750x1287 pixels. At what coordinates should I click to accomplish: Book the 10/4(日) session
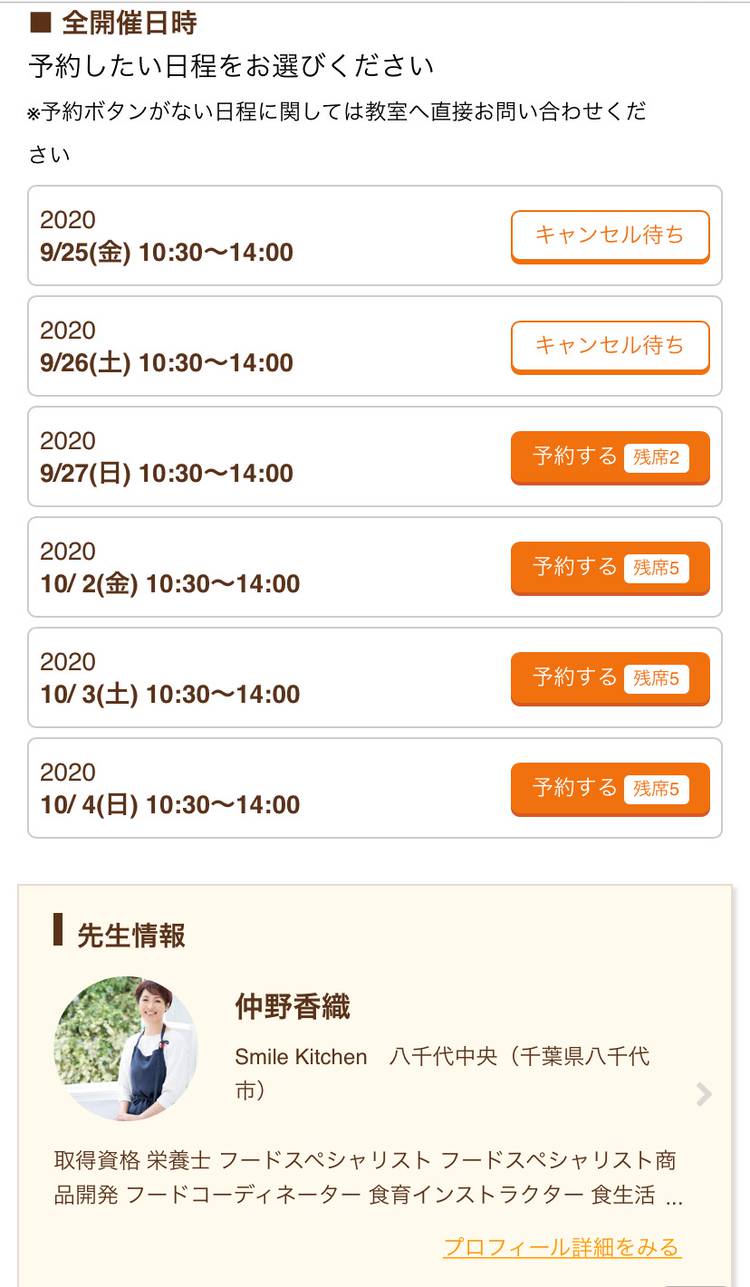(x=610, y=788)
